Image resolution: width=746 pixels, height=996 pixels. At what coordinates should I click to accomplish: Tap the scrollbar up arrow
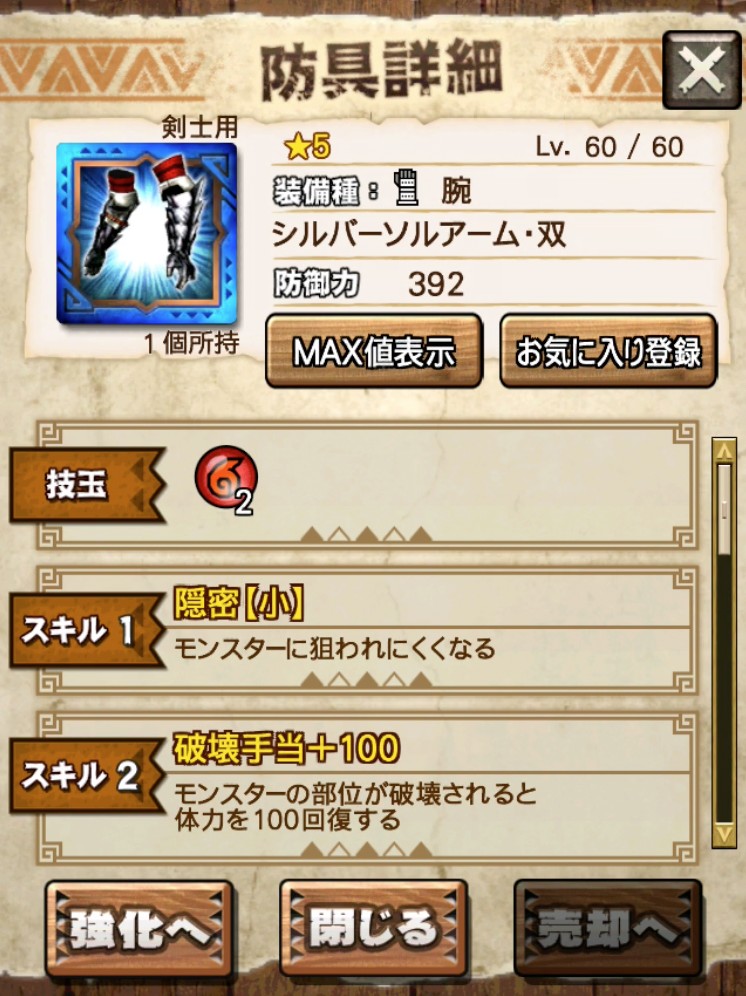[724, 450]
